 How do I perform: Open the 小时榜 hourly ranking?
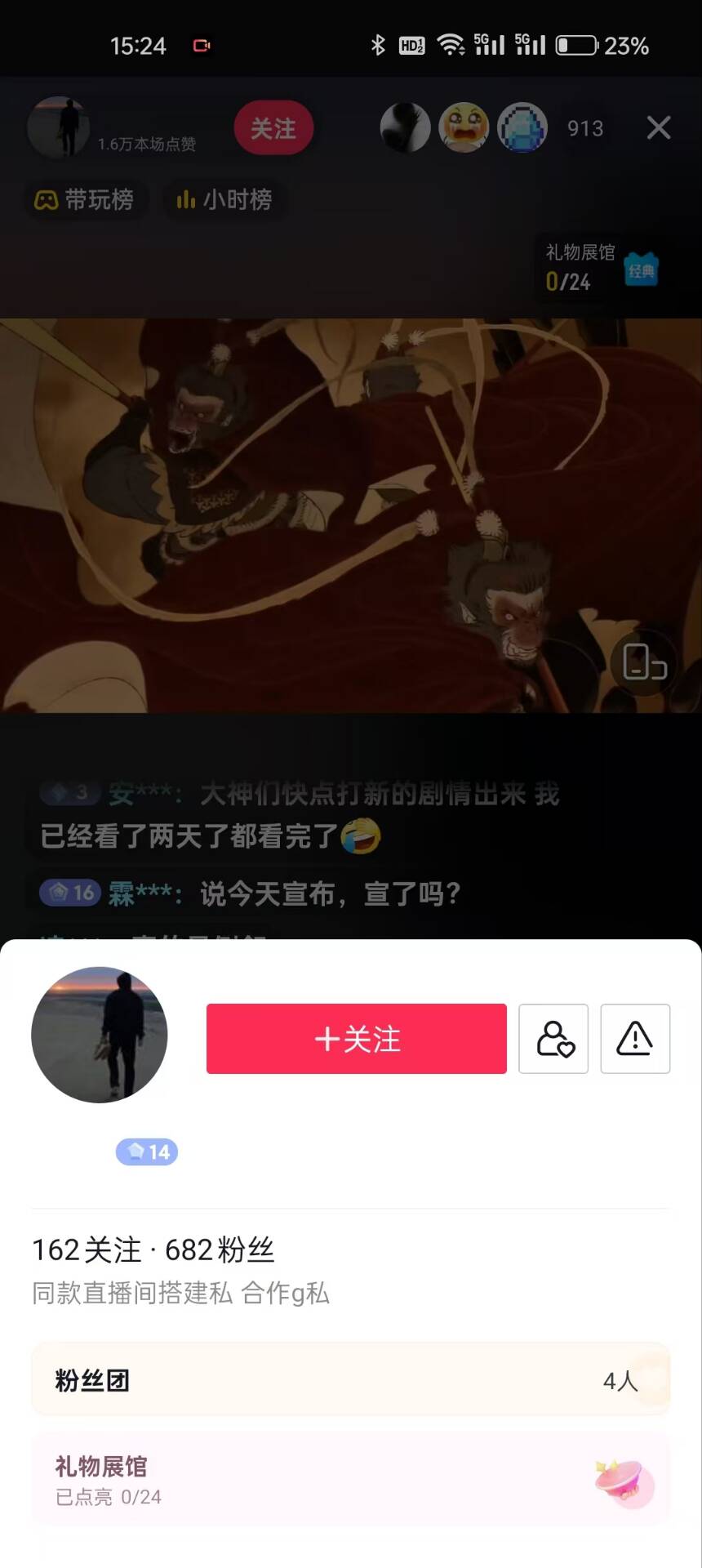coord(225,200)
